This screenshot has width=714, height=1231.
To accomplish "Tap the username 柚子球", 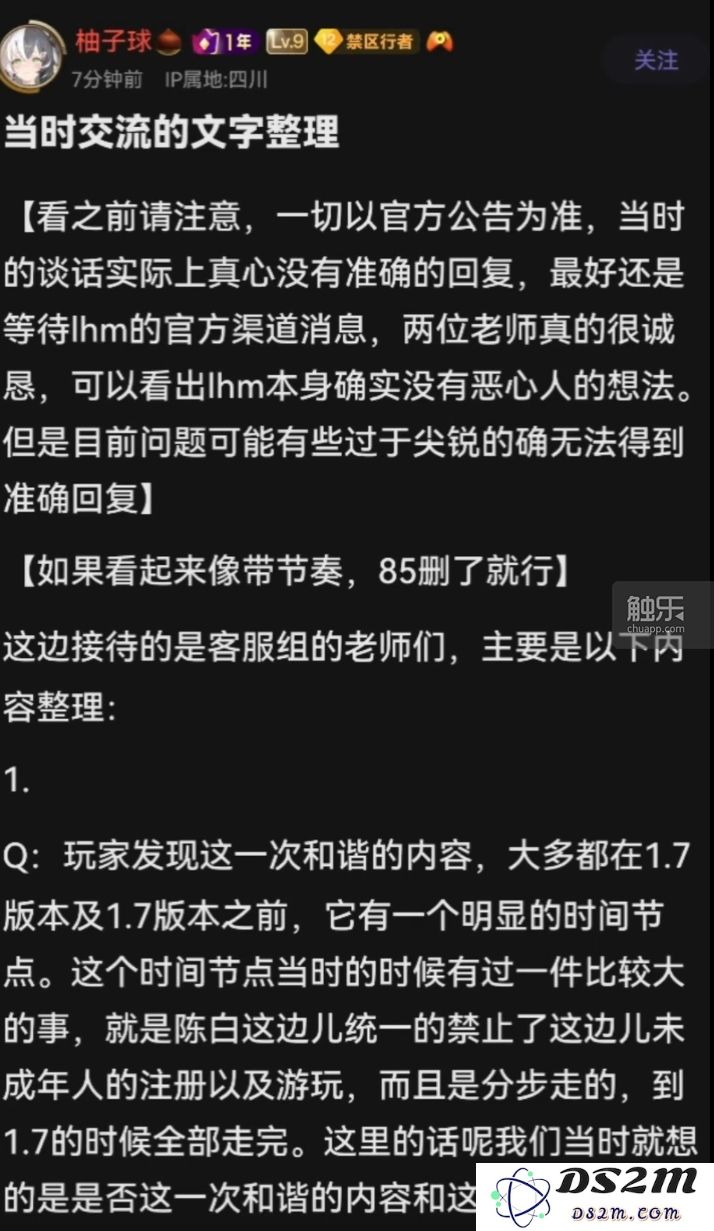I will click(x=113, y=41).
